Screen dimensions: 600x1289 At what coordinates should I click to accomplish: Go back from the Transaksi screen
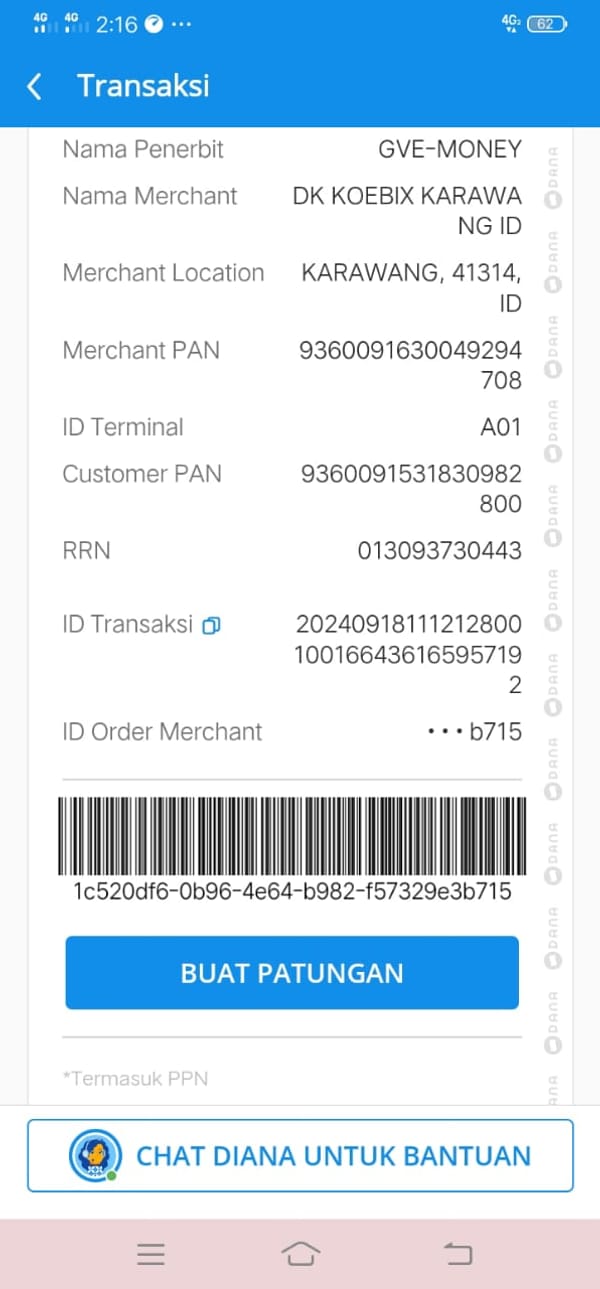[x=34, y=86]
